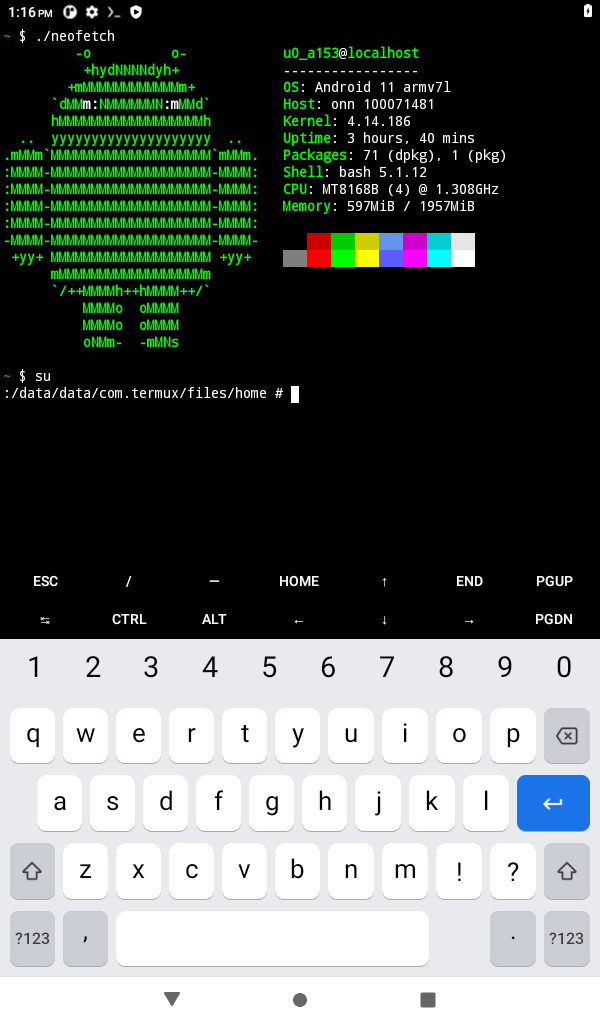
Task: Tap the left arrow extra key
Action: pyautogui.click(x=299, y=620)
